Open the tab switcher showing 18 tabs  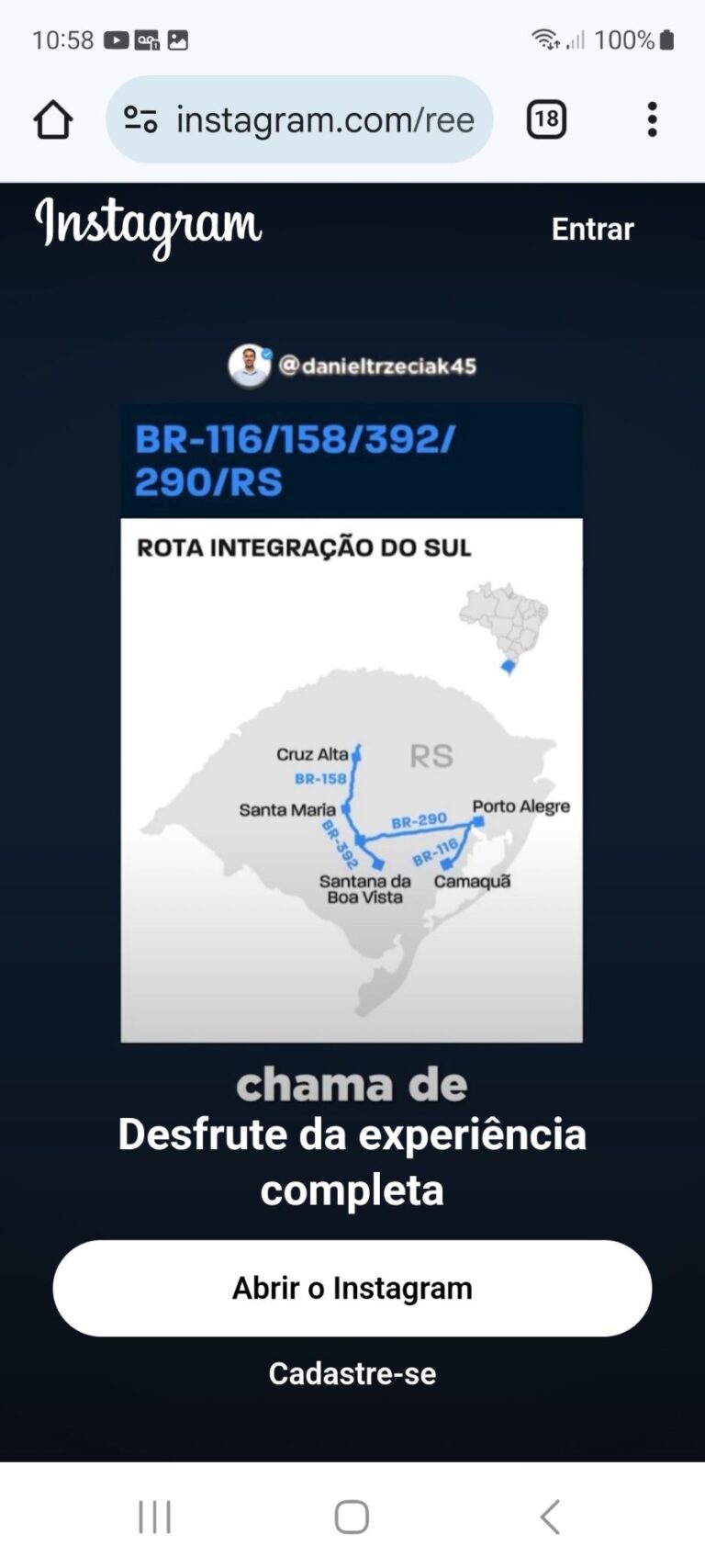[546, 119]
